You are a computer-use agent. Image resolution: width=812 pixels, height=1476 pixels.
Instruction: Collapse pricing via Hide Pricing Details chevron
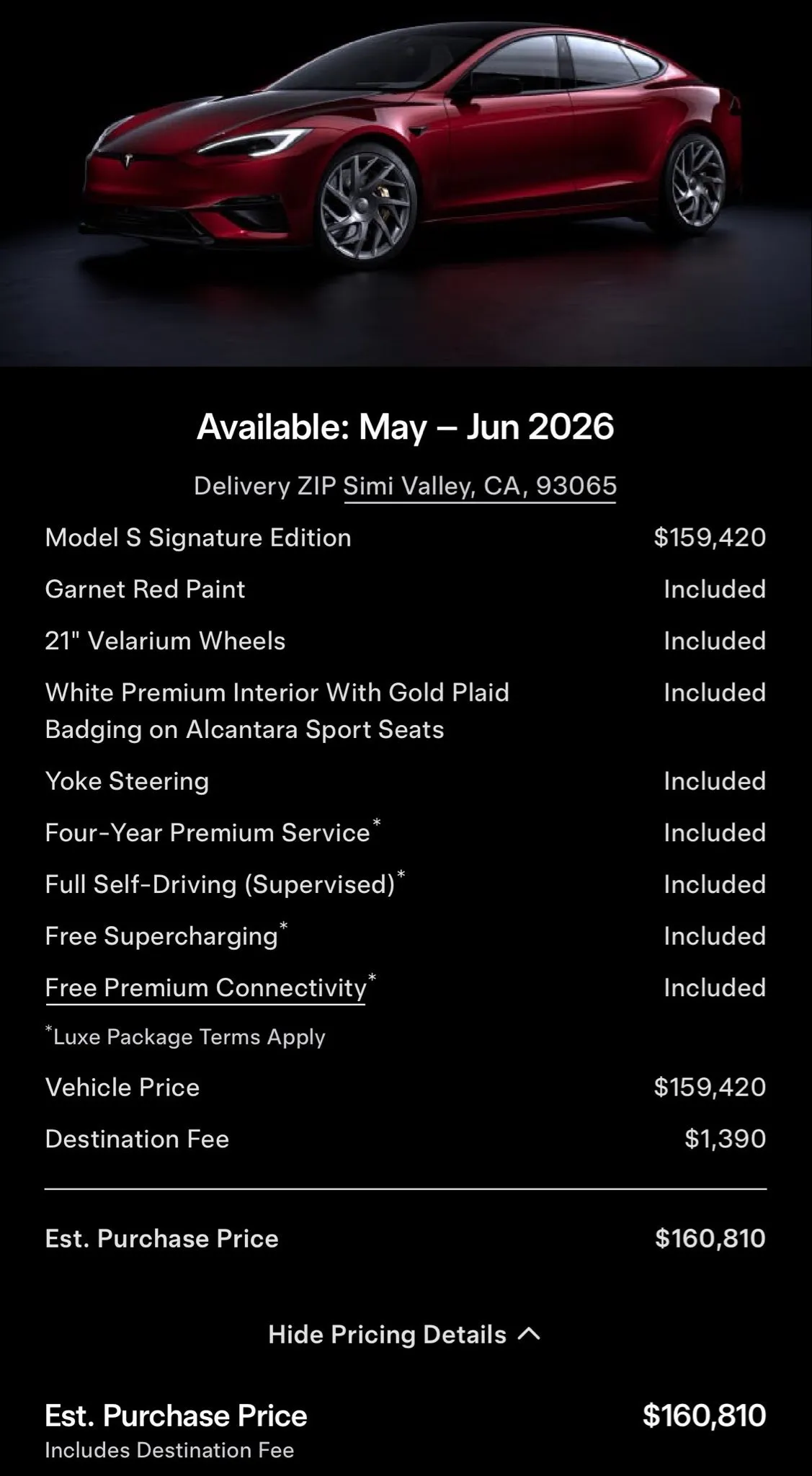point(530,1333)
